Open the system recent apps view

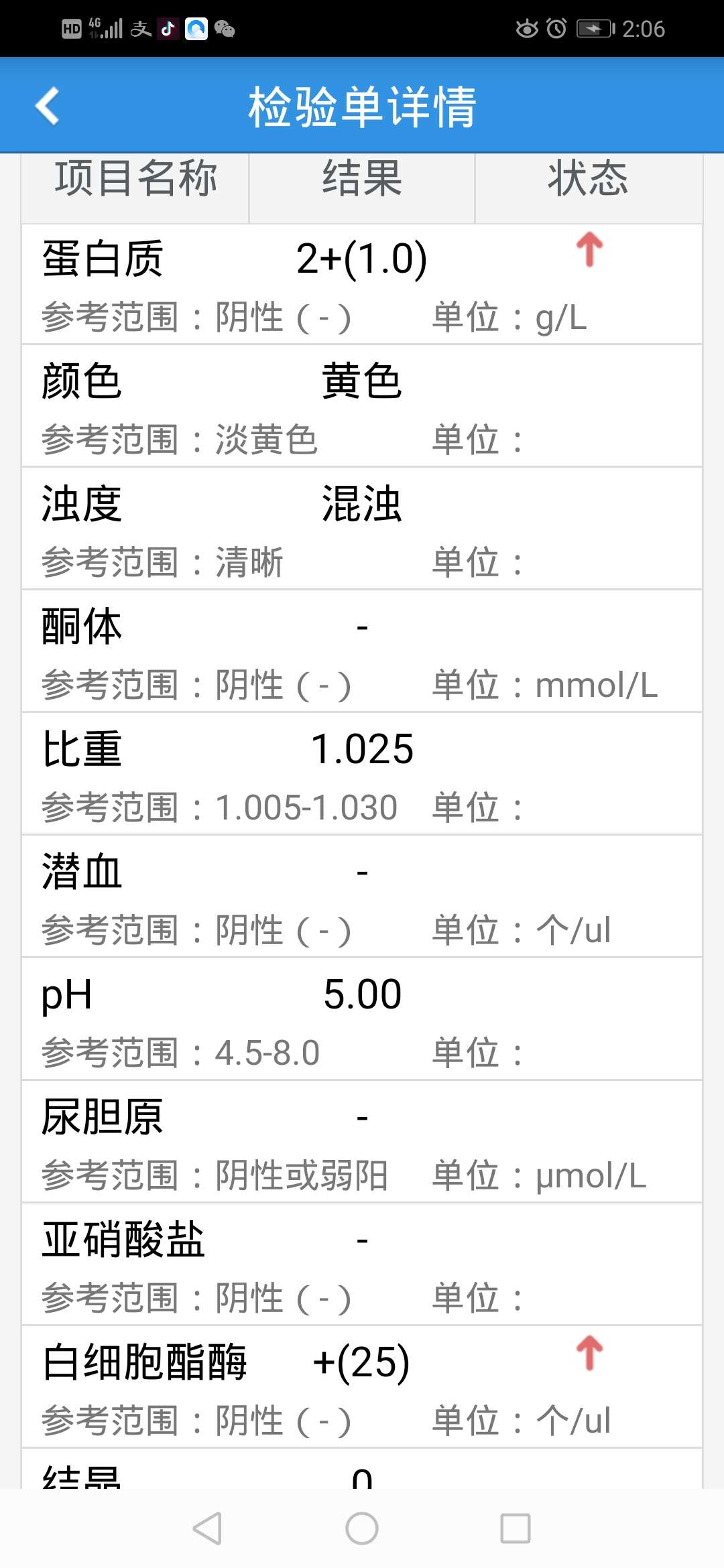point(515,1528)
